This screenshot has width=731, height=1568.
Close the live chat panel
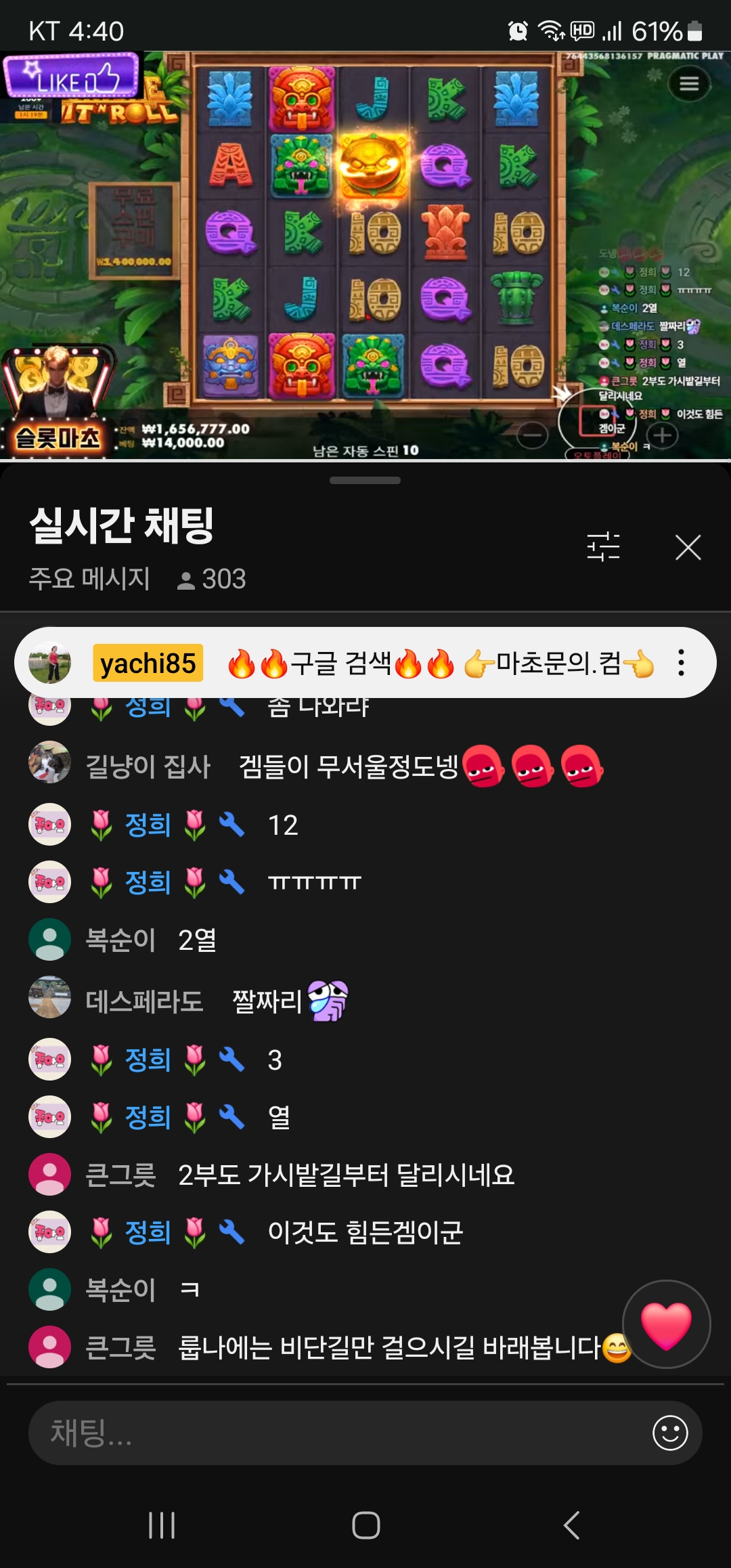click(688, 547)
